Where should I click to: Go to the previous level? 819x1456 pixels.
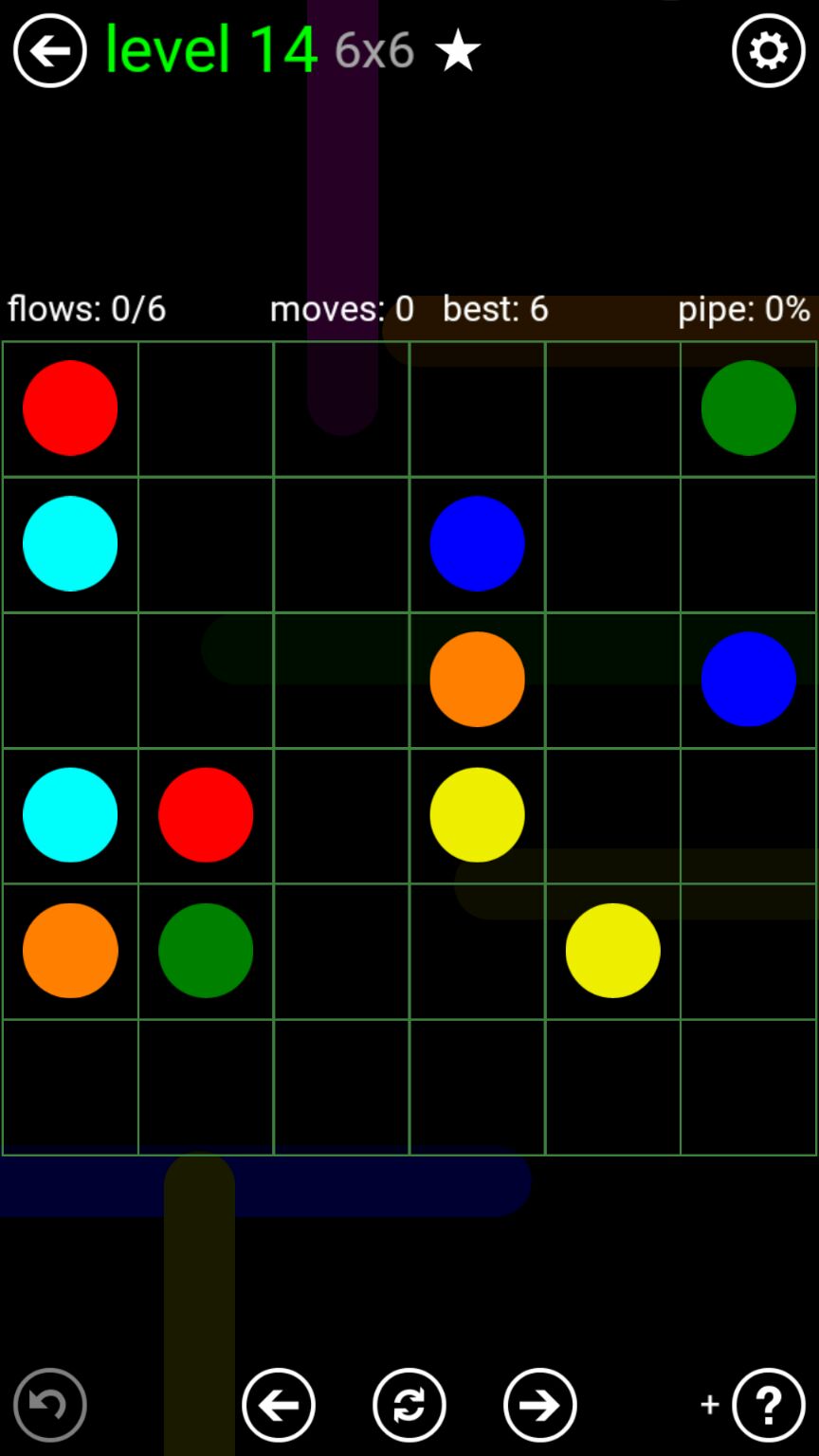[279, 1405]
